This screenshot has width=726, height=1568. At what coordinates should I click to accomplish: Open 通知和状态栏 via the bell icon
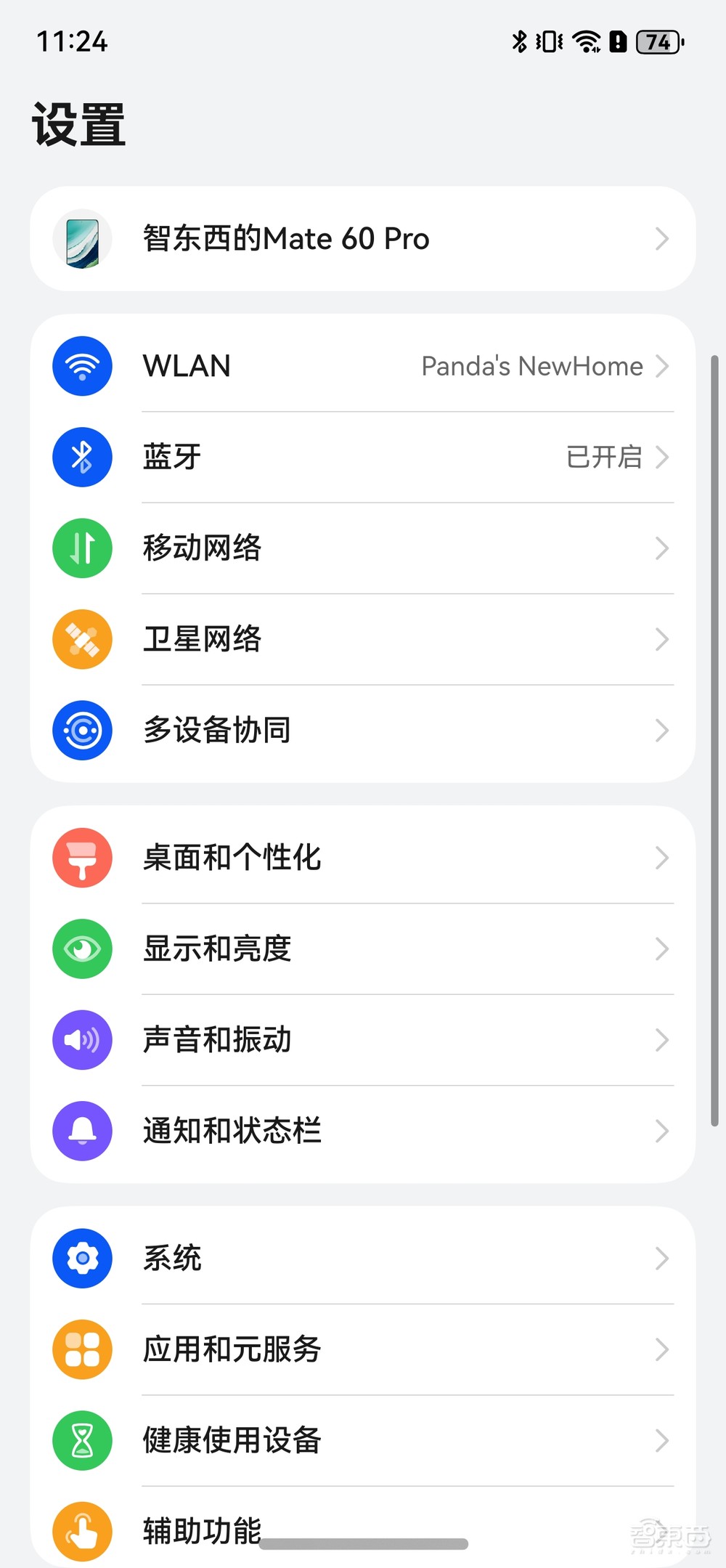pos(82,1132)
